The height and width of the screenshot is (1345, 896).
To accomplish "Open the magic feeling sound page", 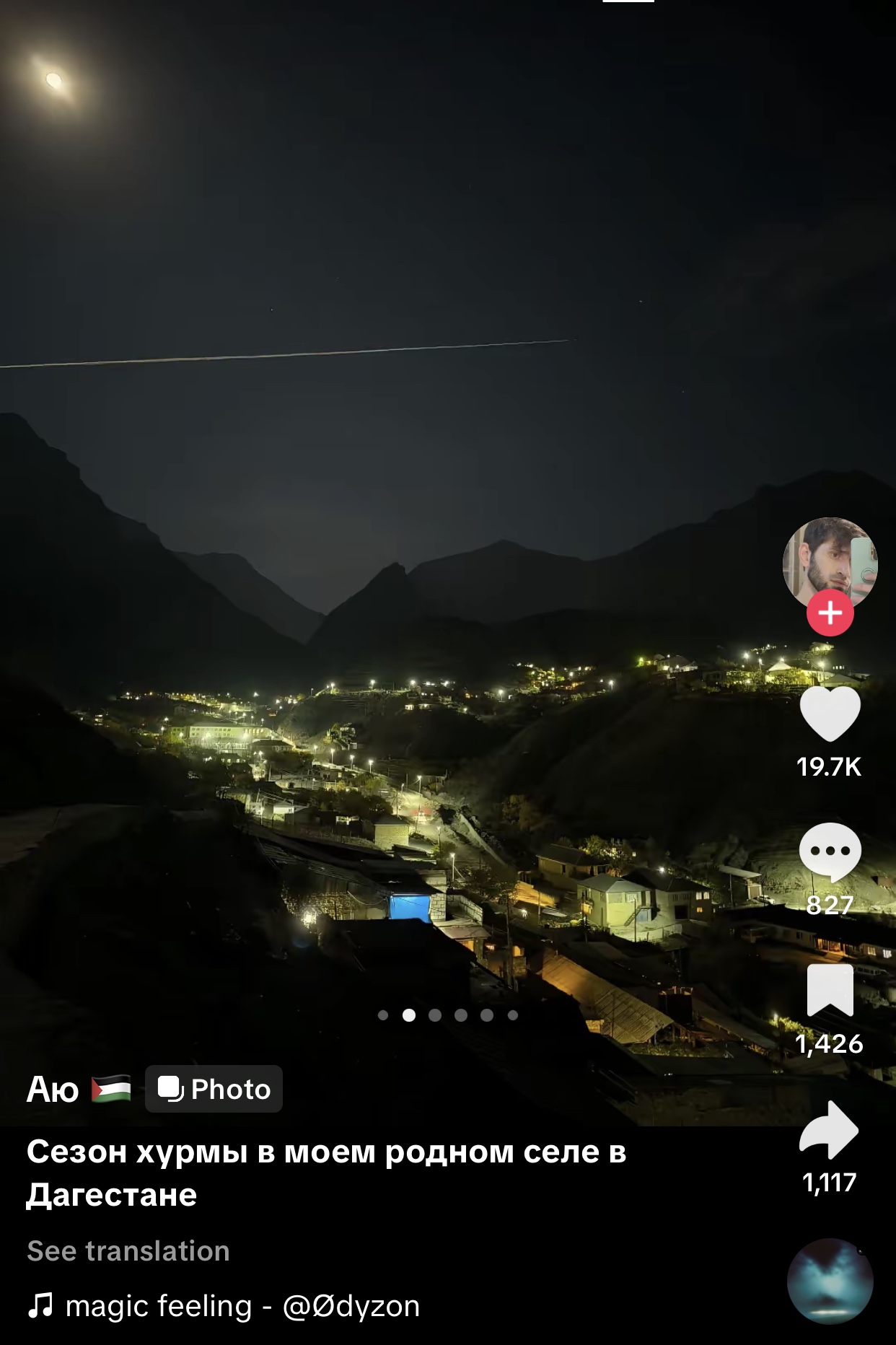I will pos(242,1306).
